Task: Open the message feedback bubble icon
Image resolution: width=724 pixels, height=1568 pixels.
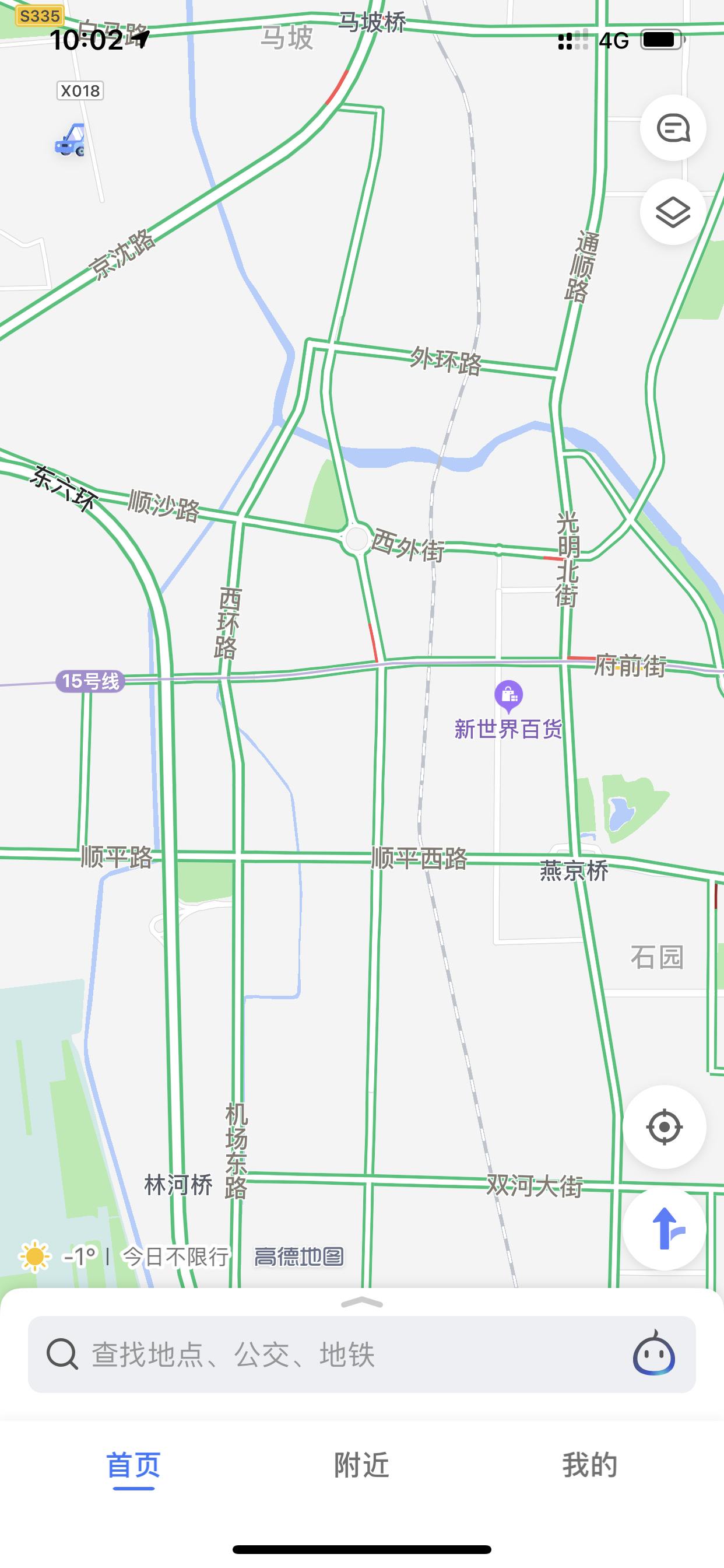Action: [673, 128]
